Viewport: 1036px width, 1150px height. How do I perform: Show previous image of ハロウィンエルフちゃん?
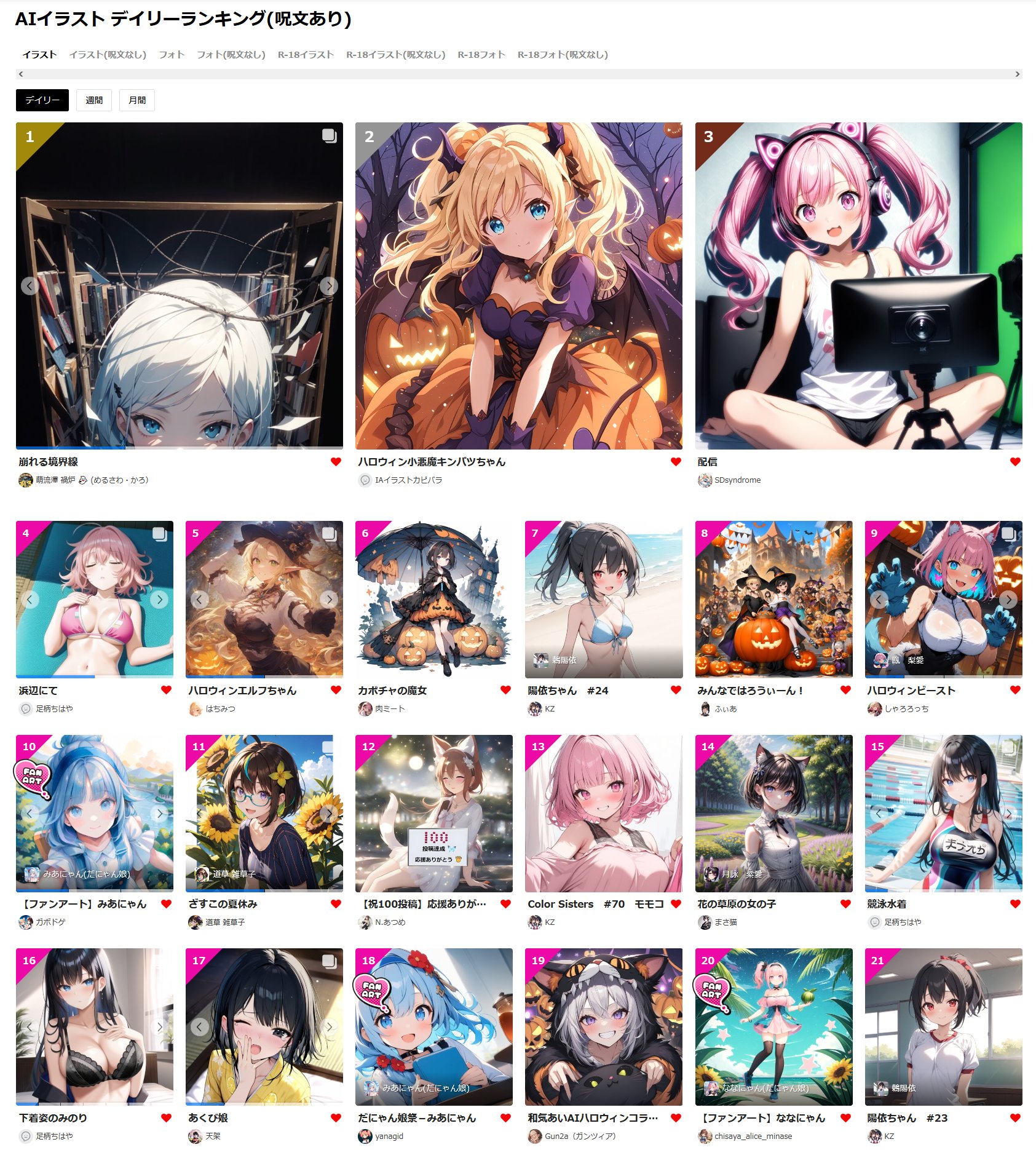(x=199, y=600)
